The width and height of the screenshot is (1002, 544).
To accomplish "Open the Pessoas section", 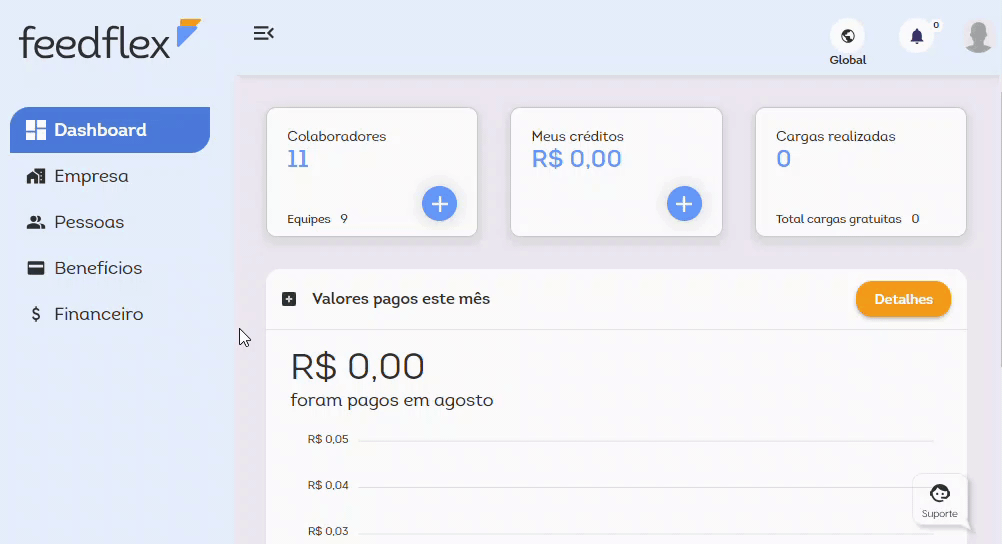I will pyautogui.click(x=89, y=222).
